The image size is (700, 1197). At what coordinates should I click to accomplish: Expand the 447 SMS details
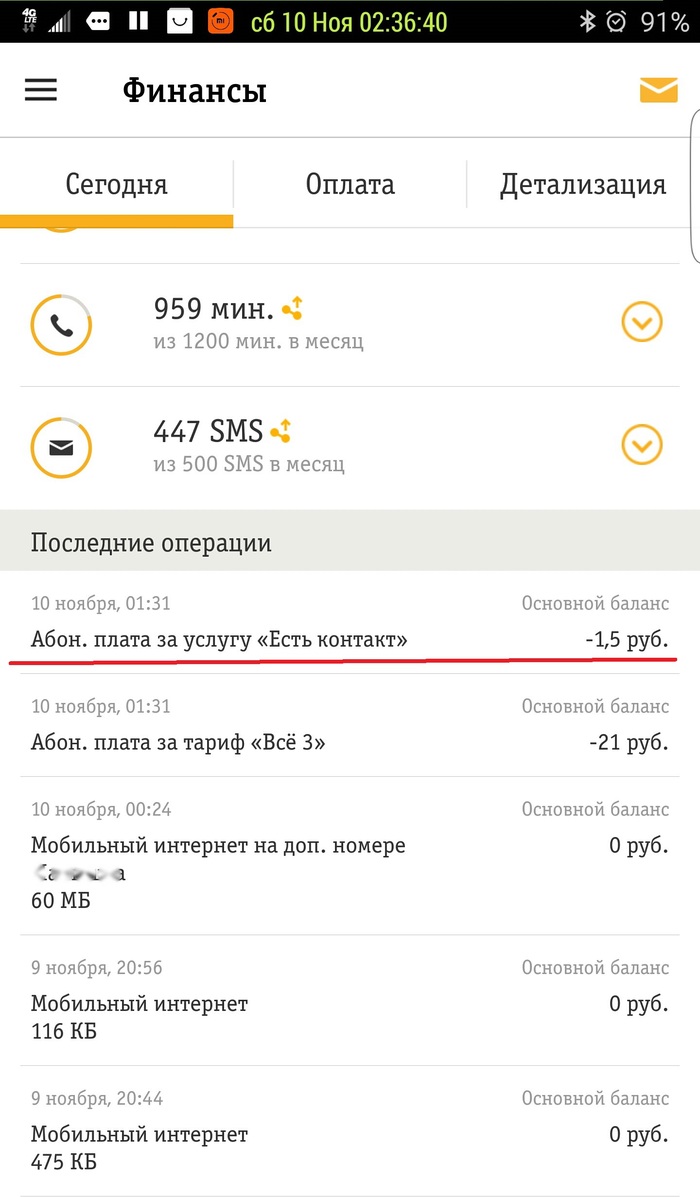tap(642, 445)
